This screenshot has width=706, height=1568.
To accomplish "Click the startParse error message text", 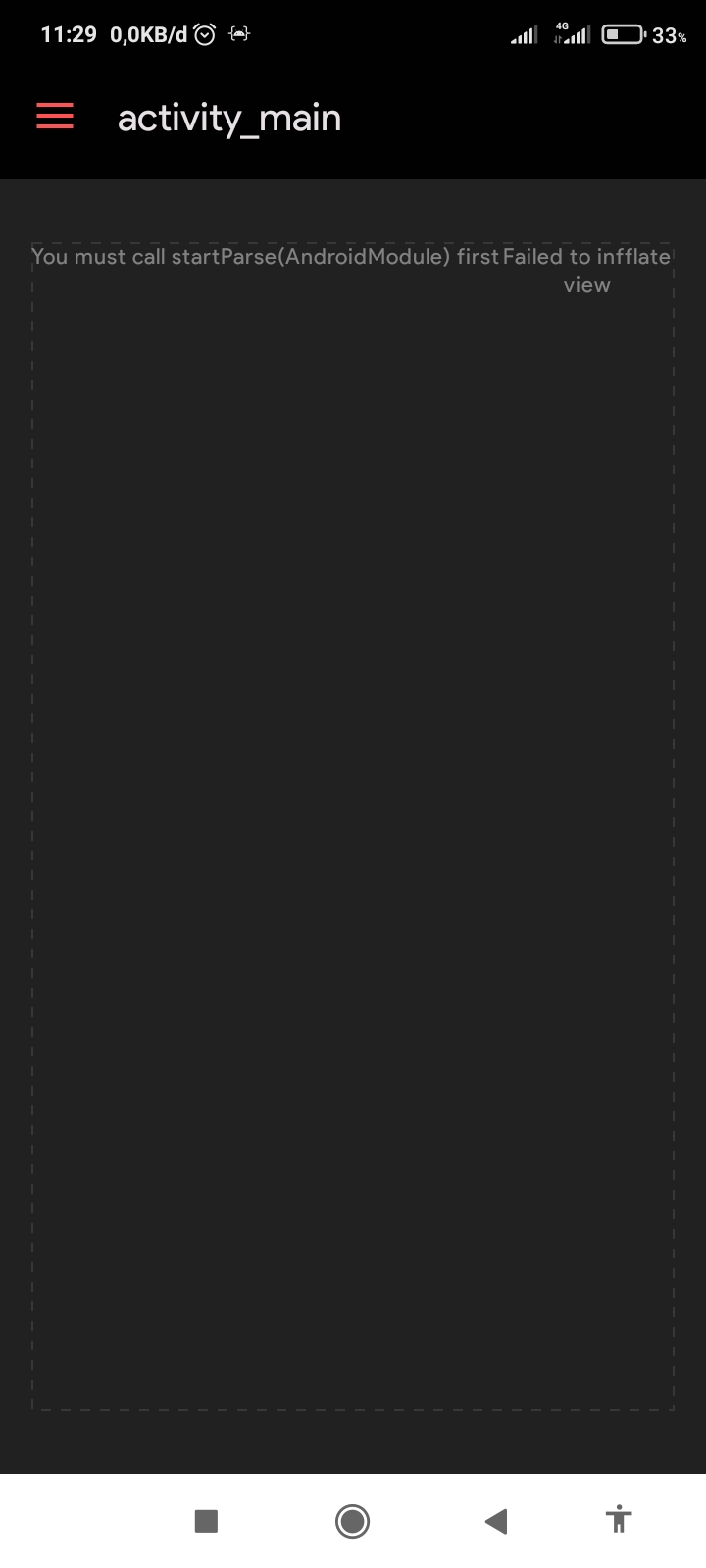I will click(x=265, y=256).
